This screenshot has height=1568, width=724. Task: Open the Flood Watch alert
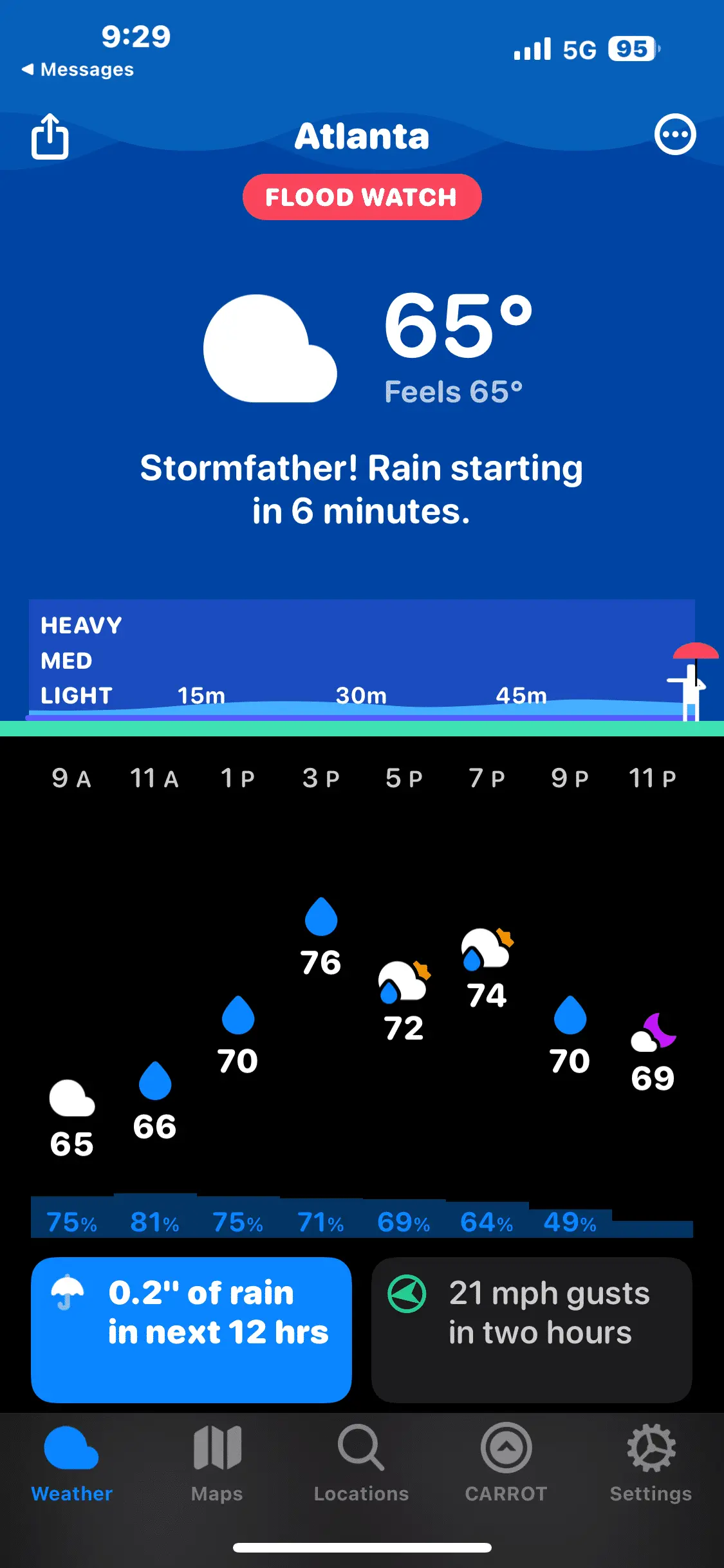click(x=362, y=197)
